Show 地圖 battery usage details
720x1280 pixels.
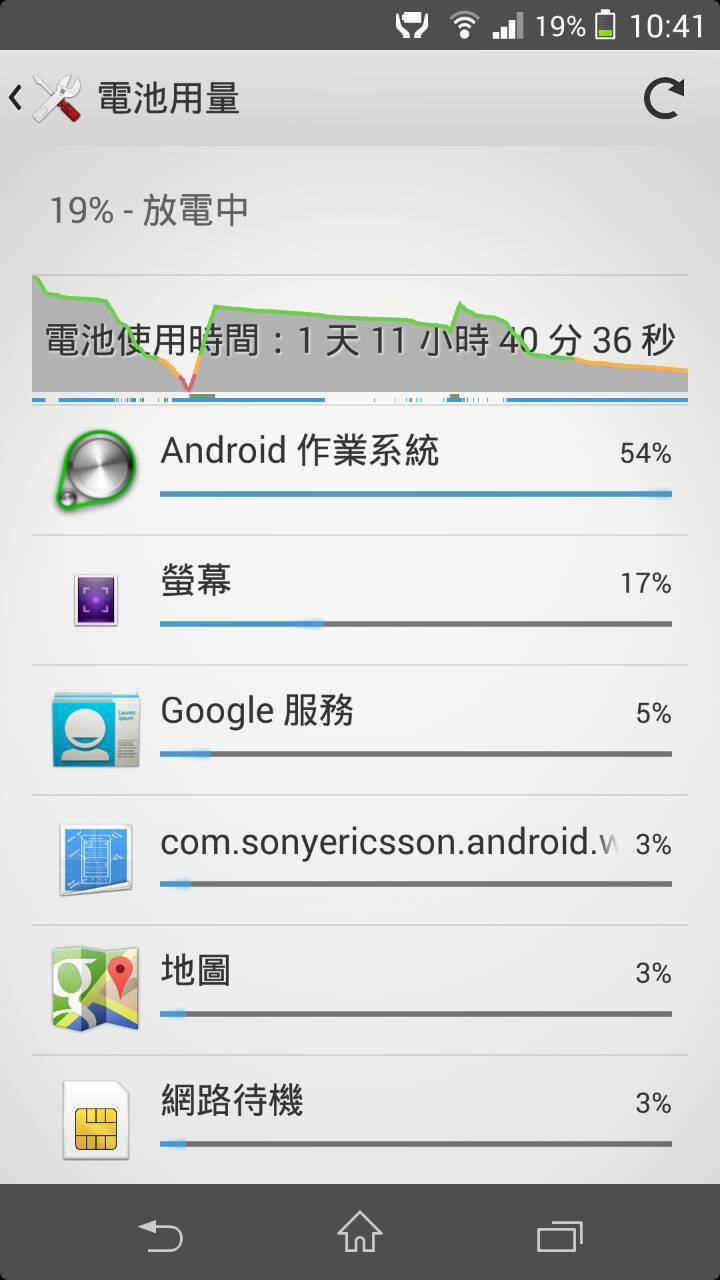(x=360, y=990)
